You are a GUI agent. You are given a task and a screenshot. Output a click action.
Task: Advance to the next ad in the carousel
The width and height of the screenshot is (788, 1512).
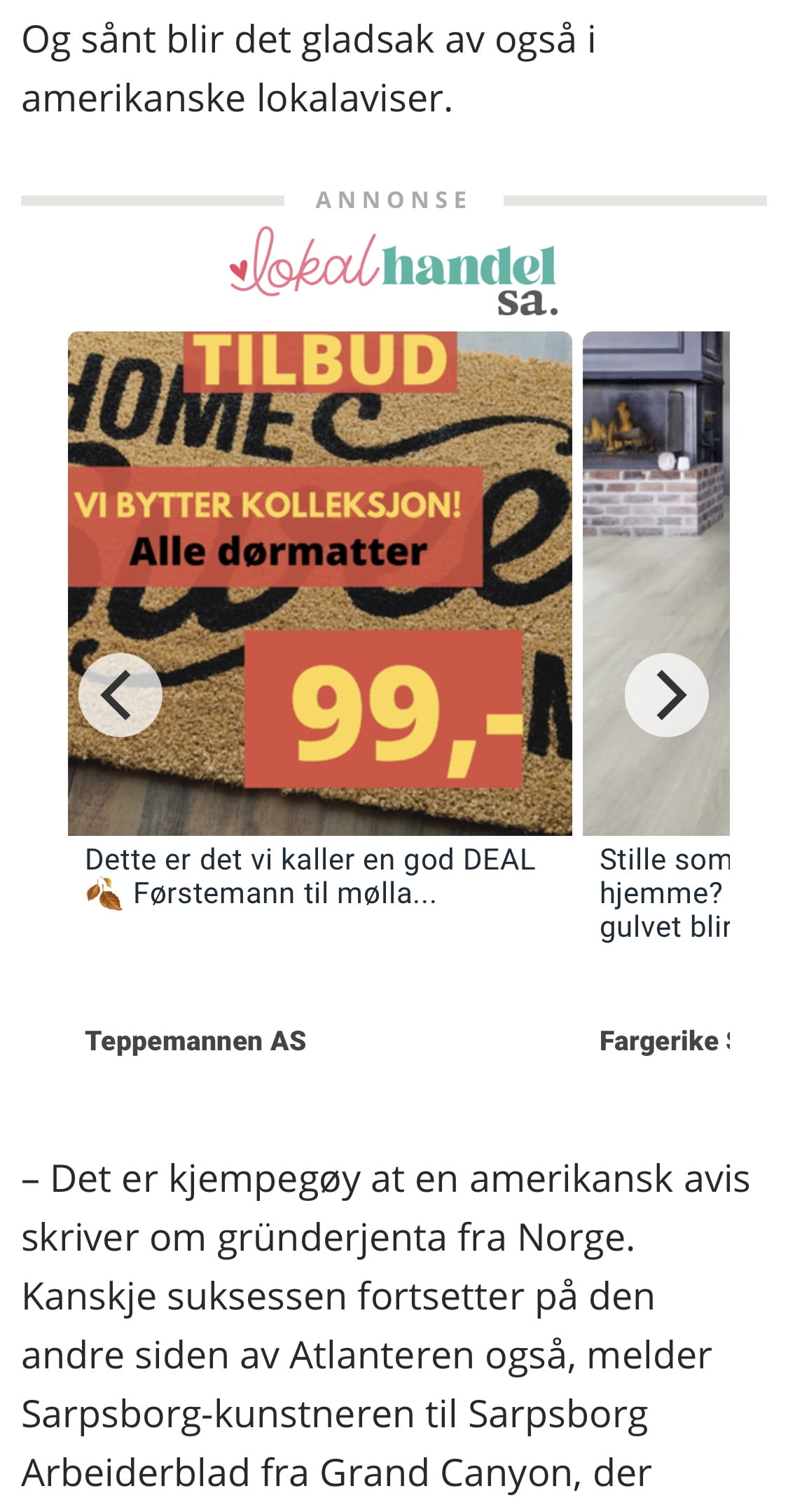666,694
